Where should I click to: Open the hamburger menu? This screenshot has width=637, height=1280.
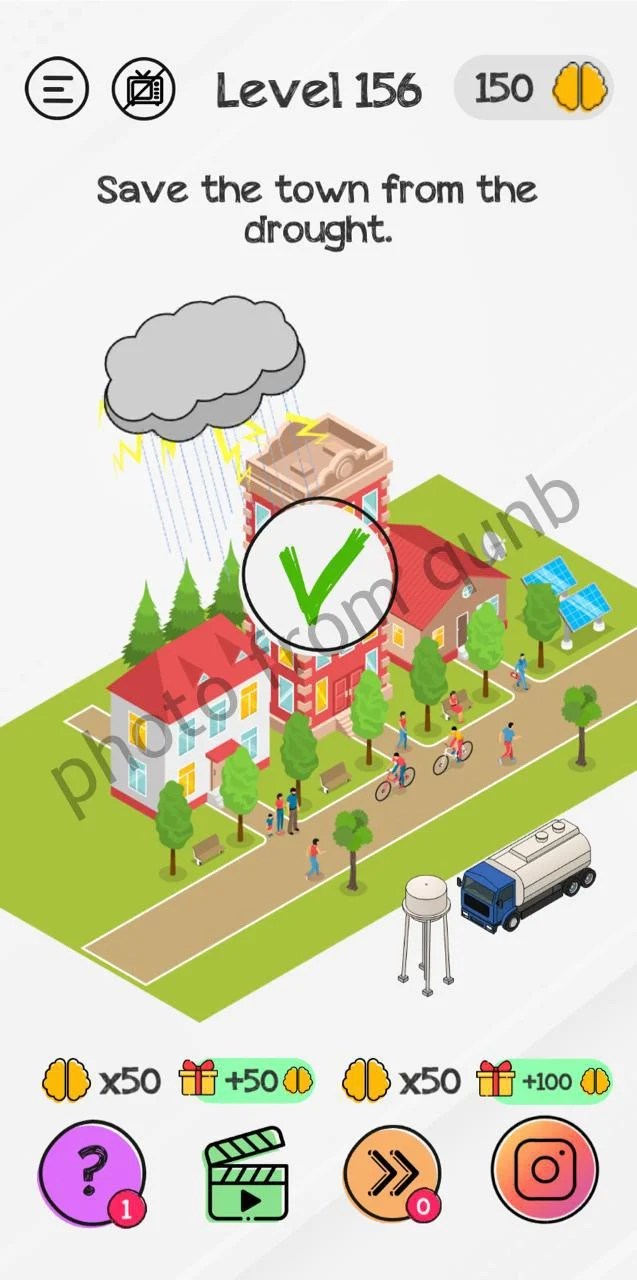(x=57, y=88)
